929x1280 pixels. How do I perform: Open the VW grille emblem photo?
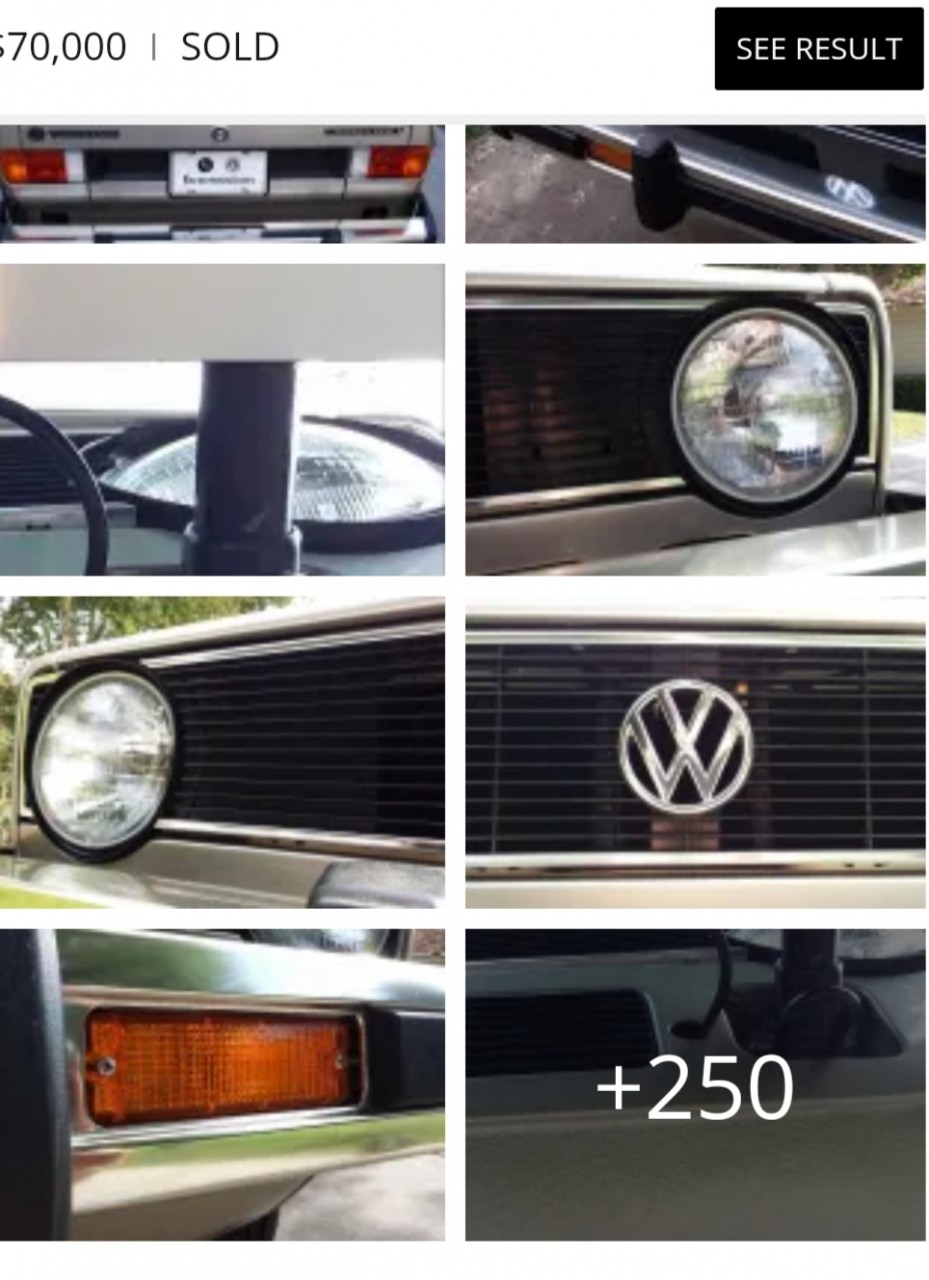pyautogui.click(x=695, y=752)
